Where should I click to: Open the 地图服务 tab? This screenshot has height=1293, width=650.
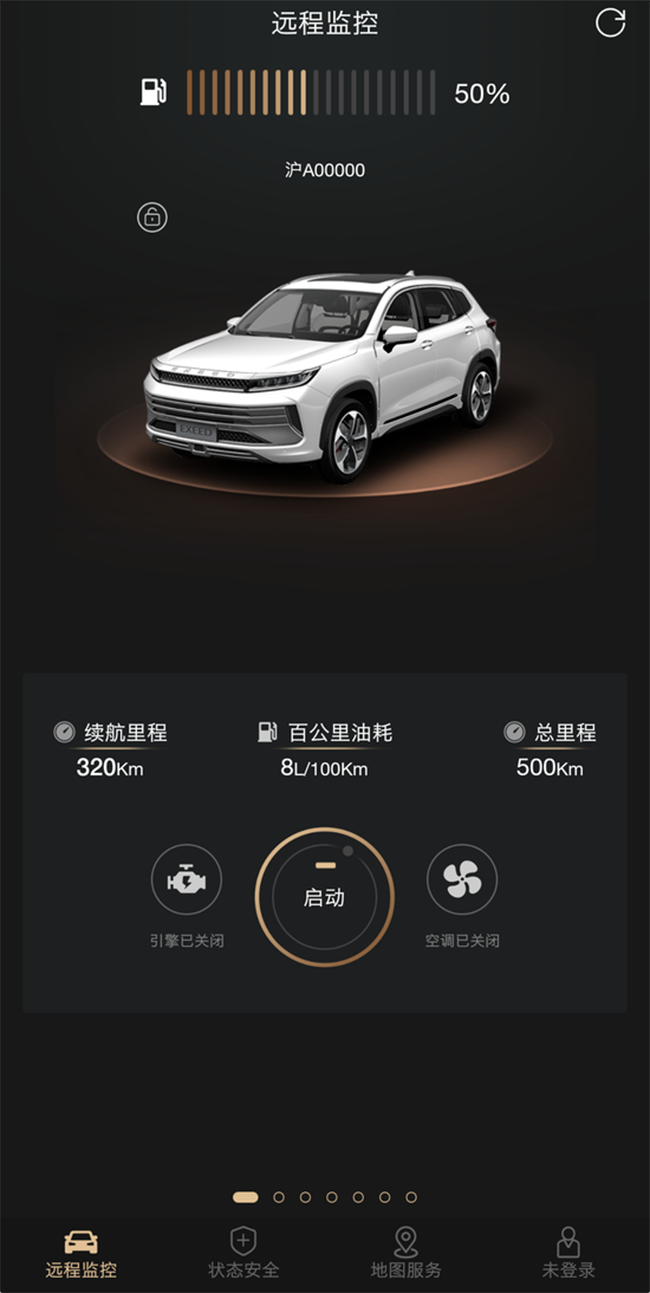(405, 1253)
